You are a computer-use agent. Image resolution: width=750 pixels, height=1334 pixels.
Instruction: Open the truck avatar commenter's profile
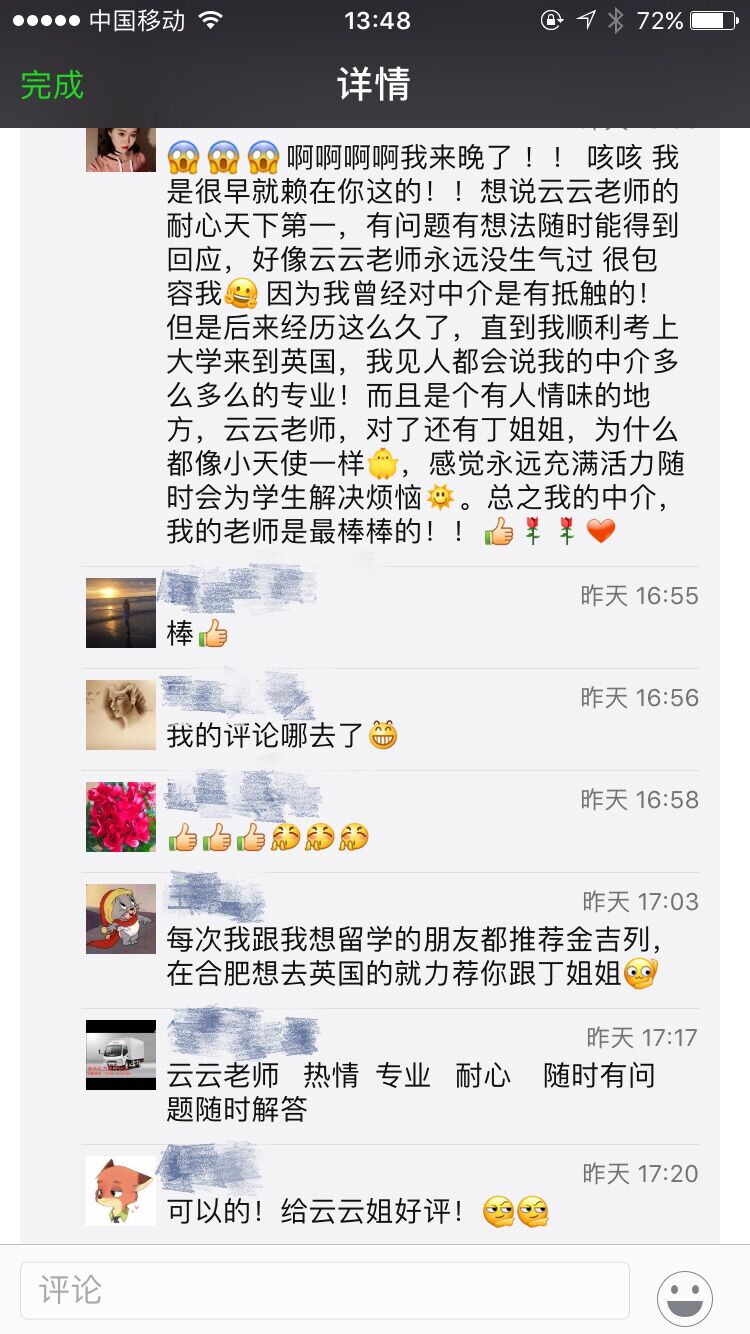(121, 1054)
